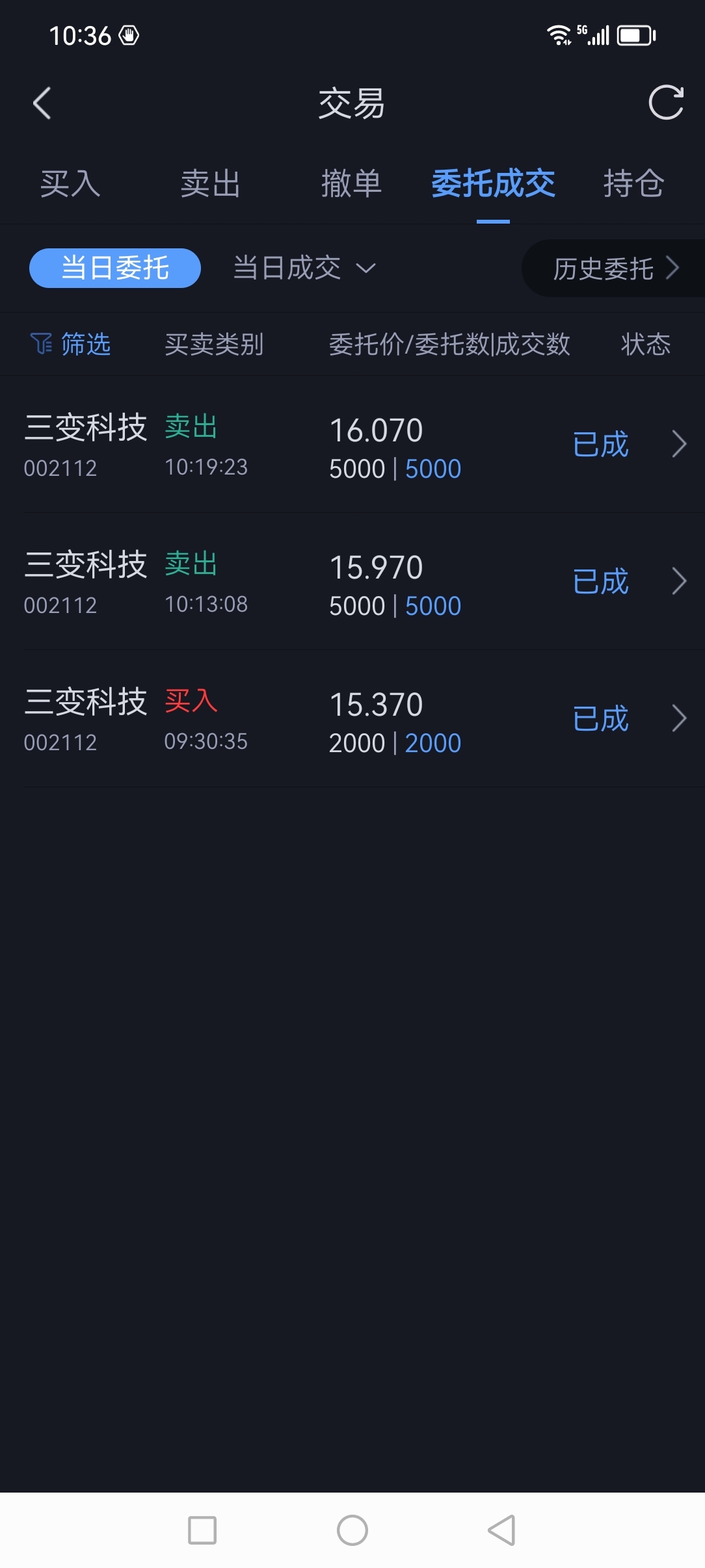This screenshot has width=705, height=1568.
Task: Switch to the 买入 tab
Action: pyautogui.click(x=70, y=183)
